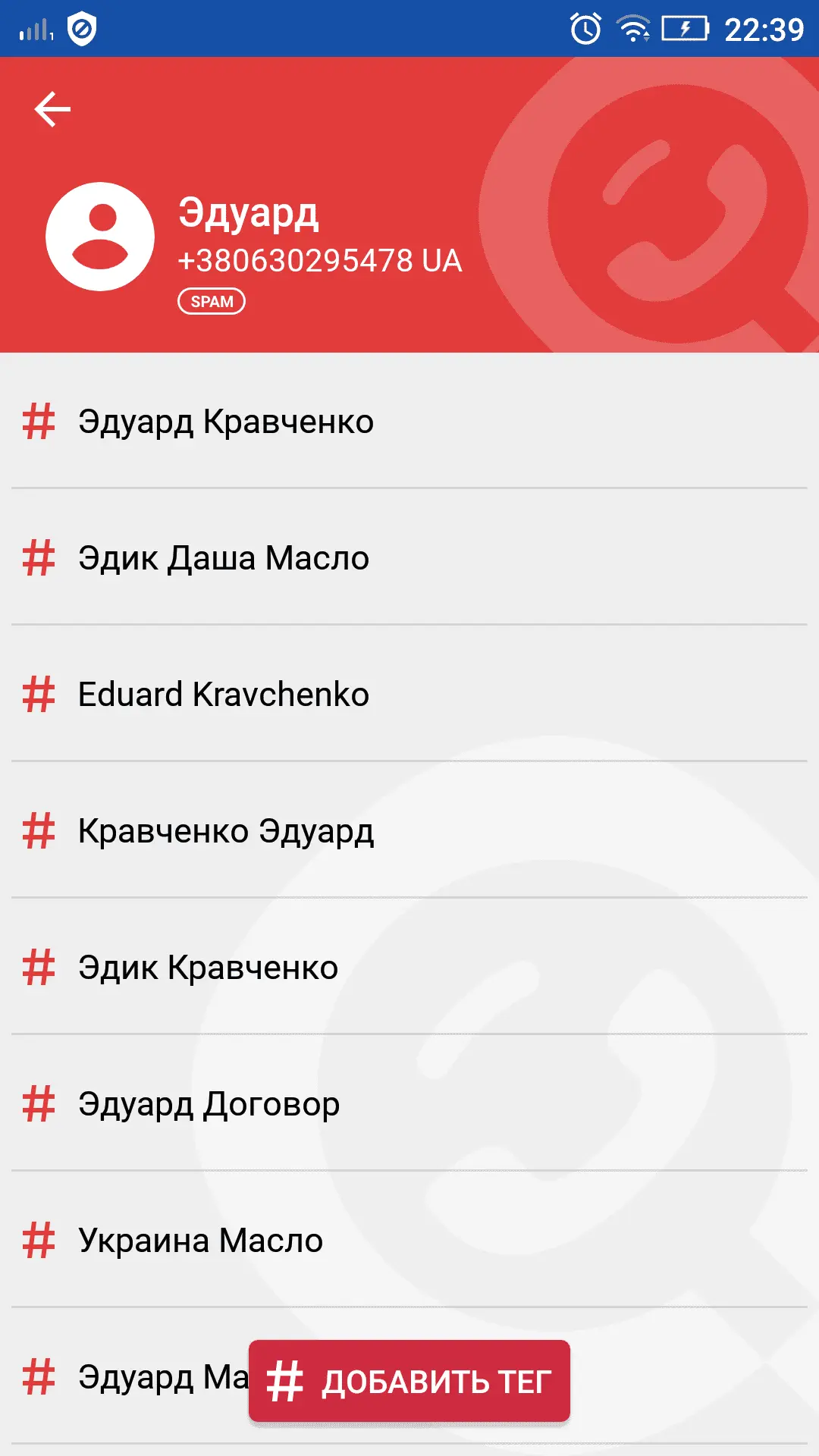The image size is (819, 1456).
Task: Go back using the top arrow
Action: (52, 109)
